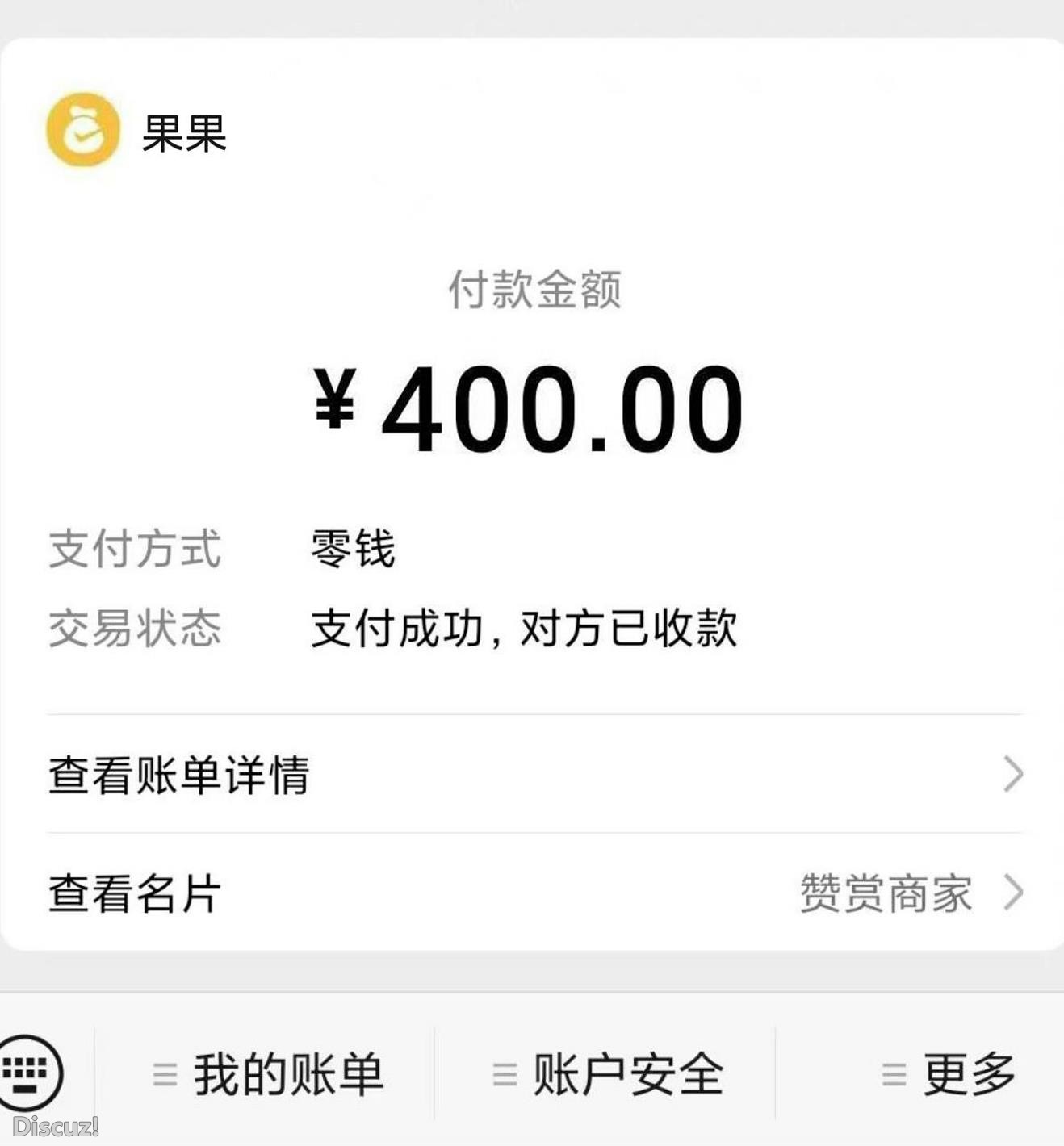This screenshot has width=1064, height=1146.
Task: Click the 零钱 payment method text
Action: [x=351, y=549]
